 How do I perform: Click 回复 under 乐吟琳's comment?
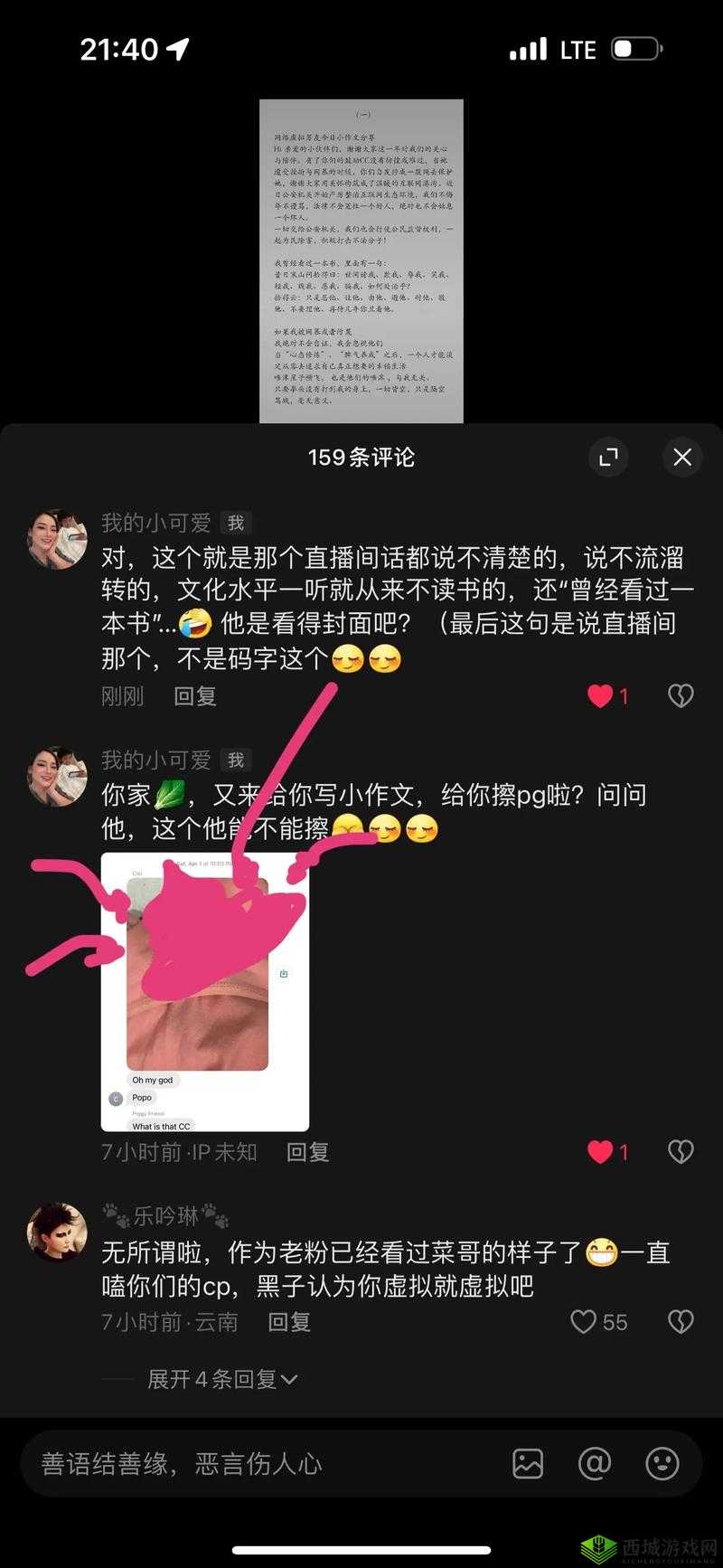[x=289, y=1322]
